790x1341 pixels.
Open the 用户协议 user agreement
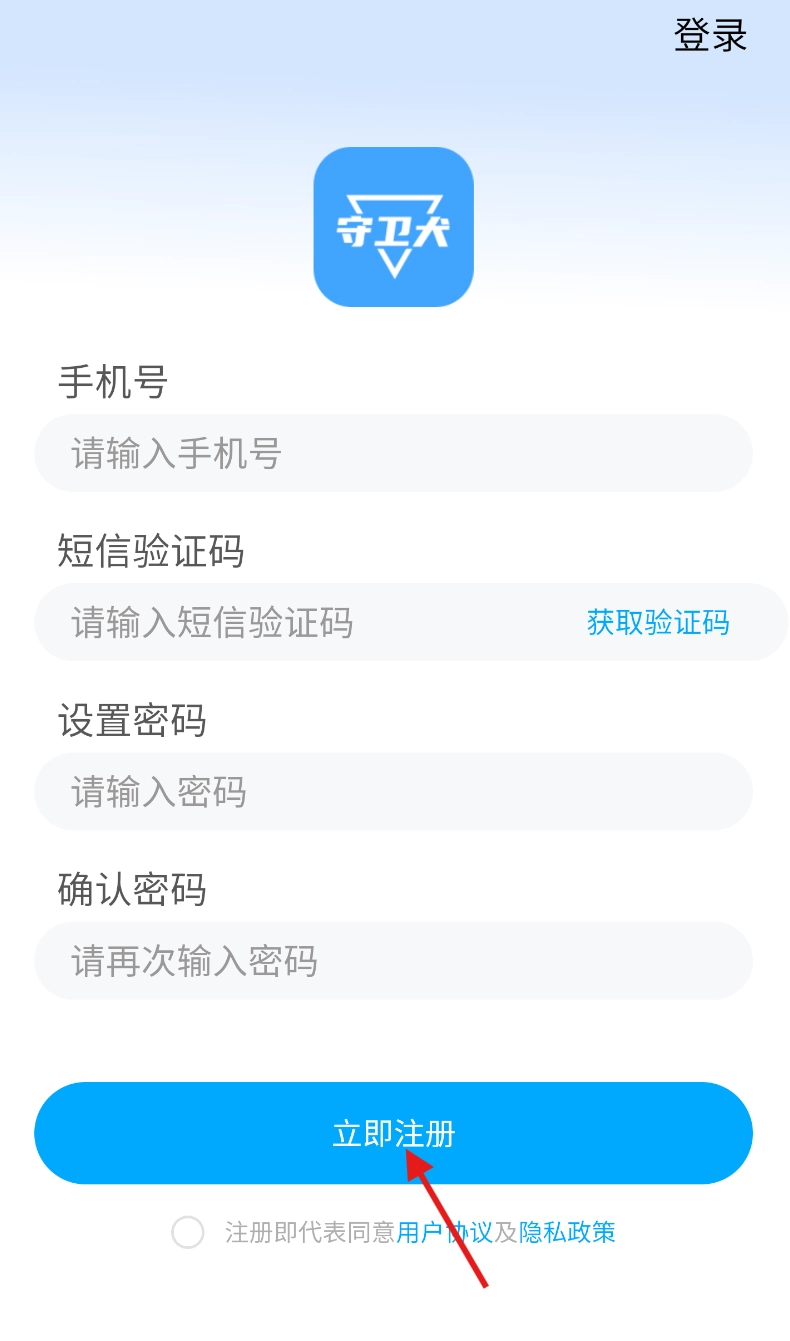tap(444, 1232)
